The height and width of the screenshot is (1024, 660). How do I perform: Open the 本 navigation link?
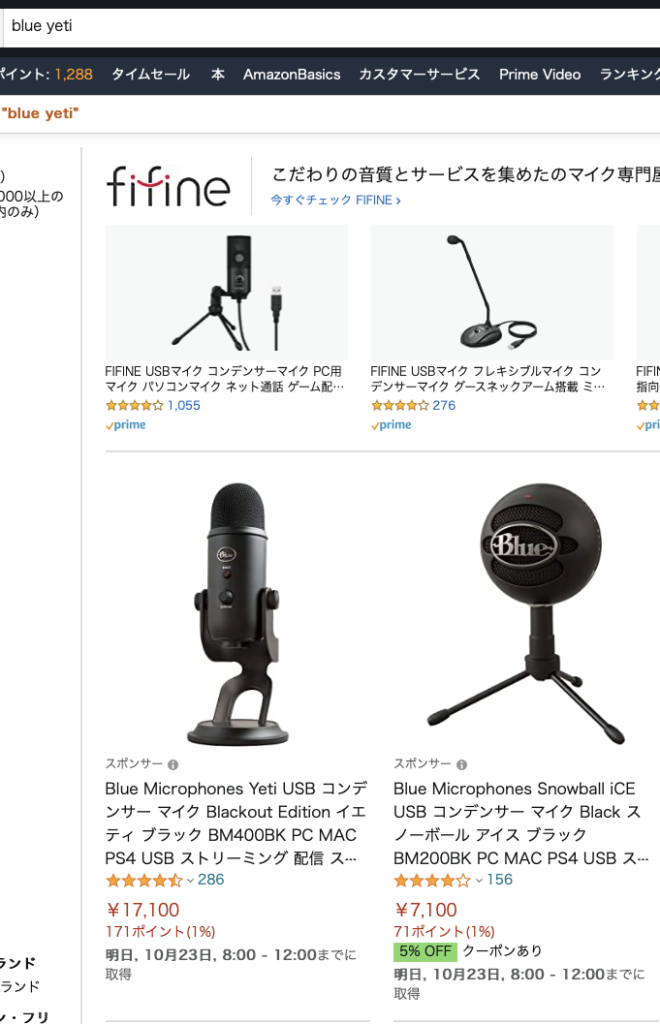click(x=217, y=74)
